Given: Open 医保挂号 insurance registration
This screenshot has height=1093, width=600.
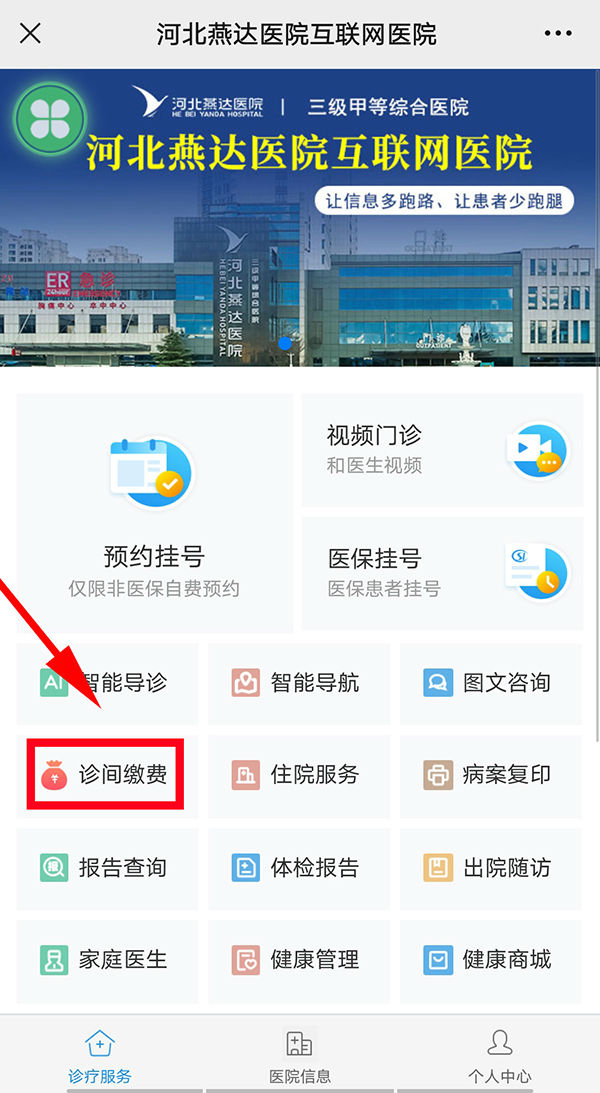Looking at the screenshot, I should tap(442, 573).
